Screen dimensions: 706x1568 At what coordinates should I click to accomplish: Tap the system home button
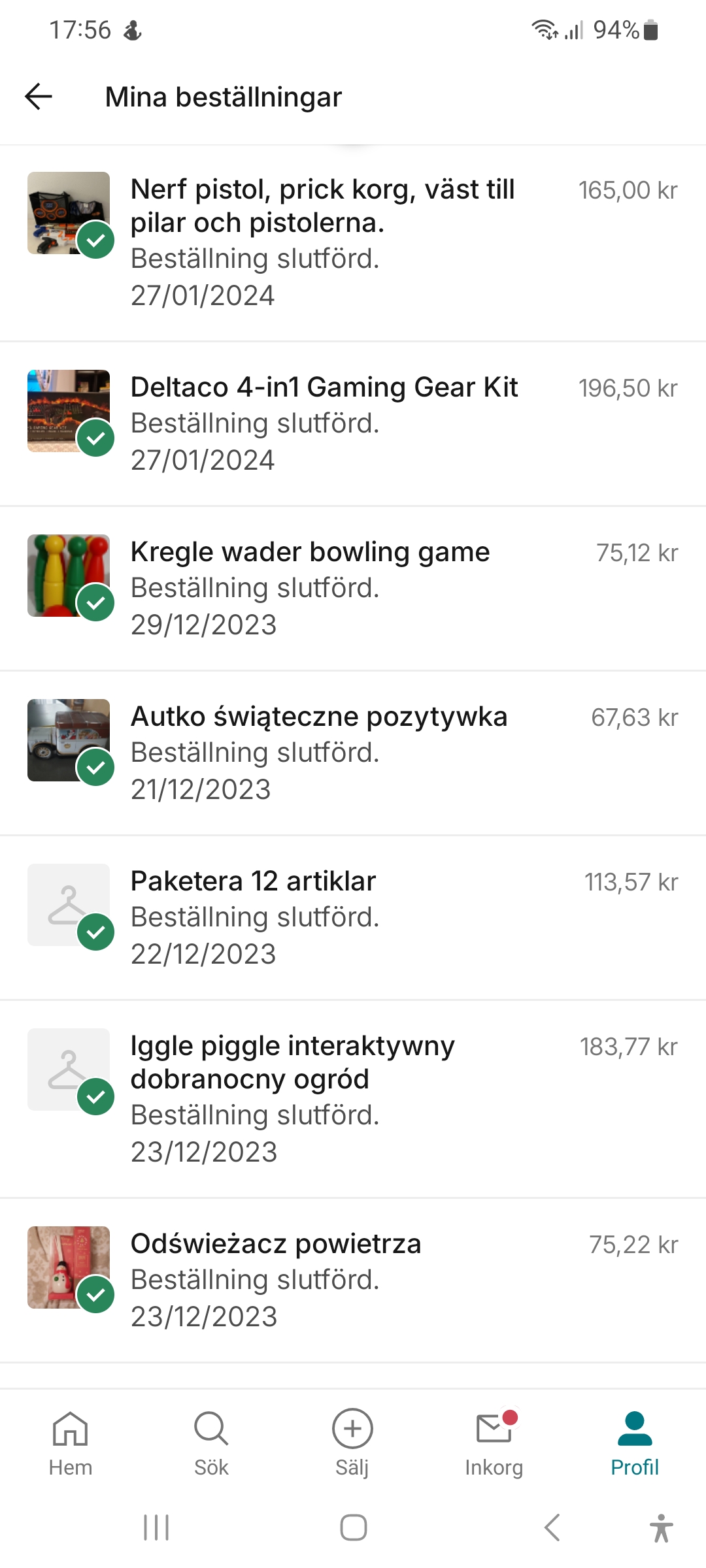click(353, 1527)
